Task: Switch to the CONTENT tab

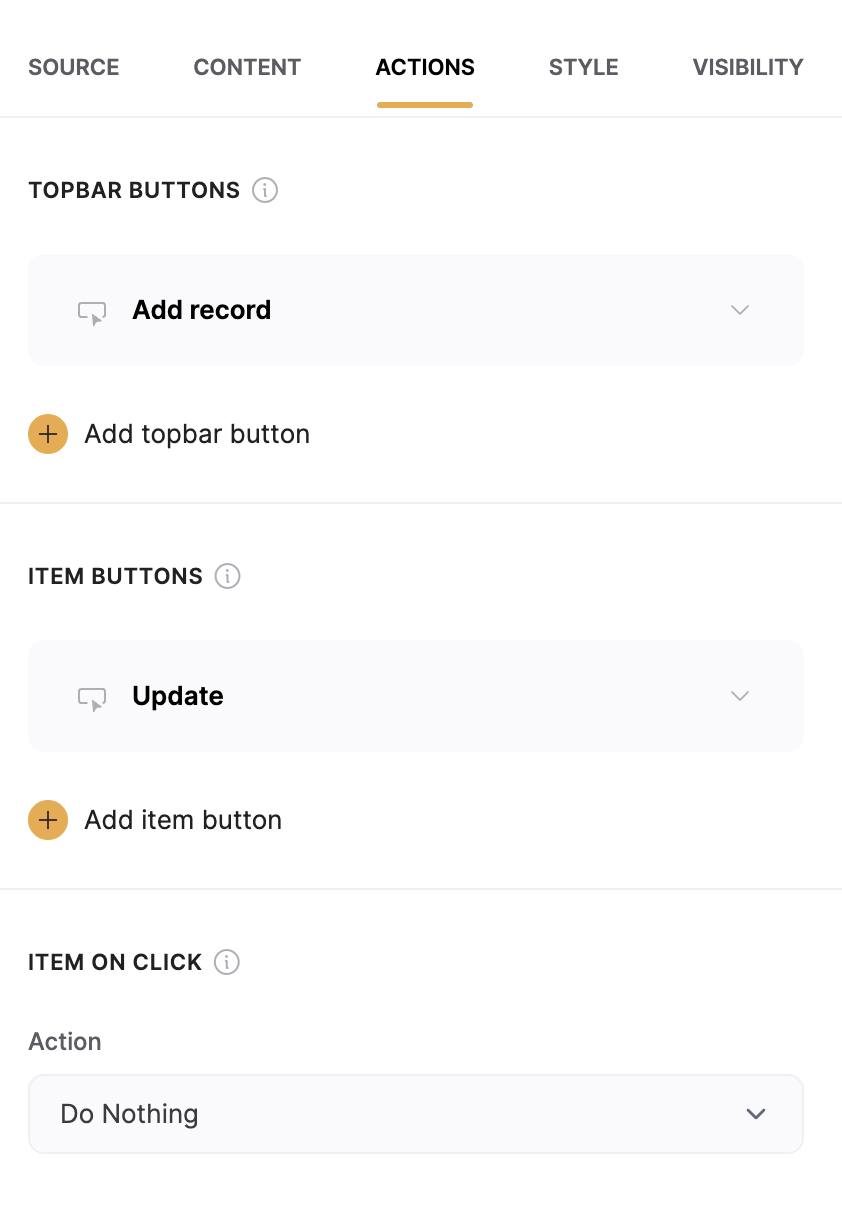Action: 246,67
